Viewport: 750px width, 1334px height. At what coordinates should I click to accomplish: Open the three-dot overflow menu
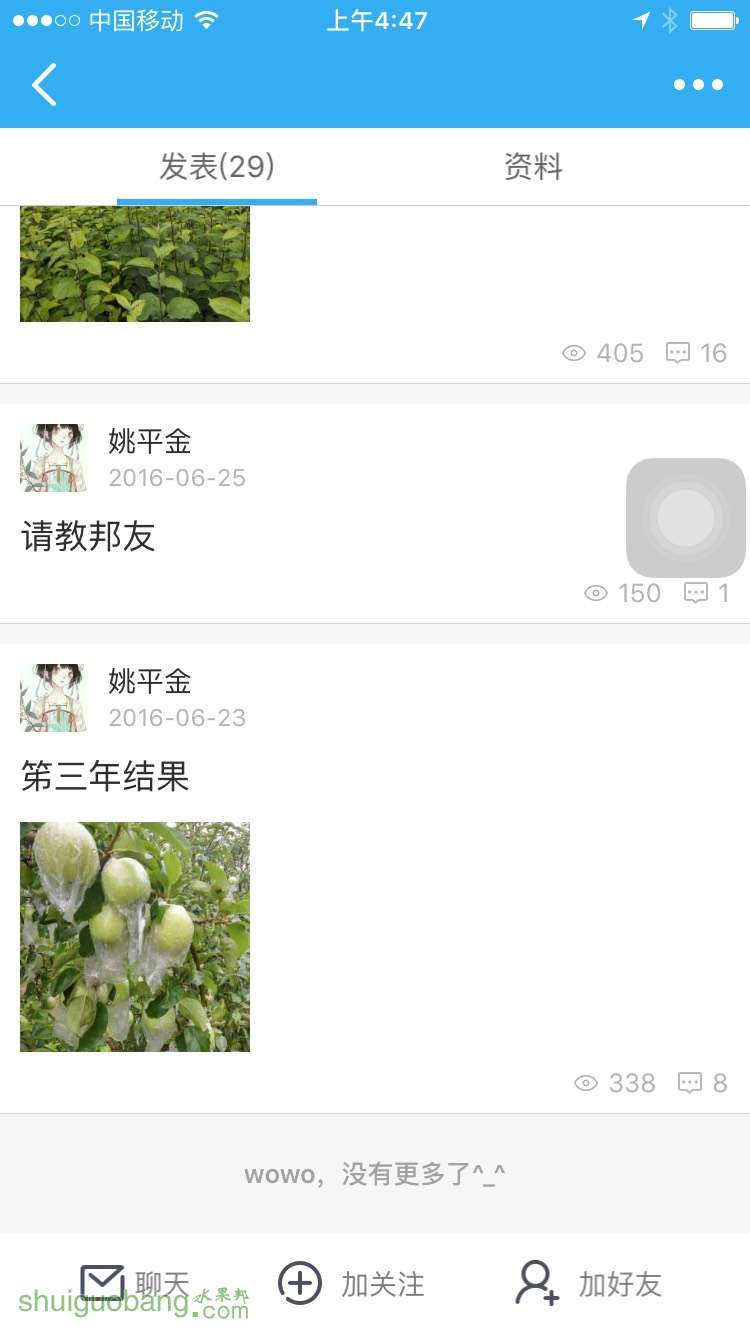697,85
